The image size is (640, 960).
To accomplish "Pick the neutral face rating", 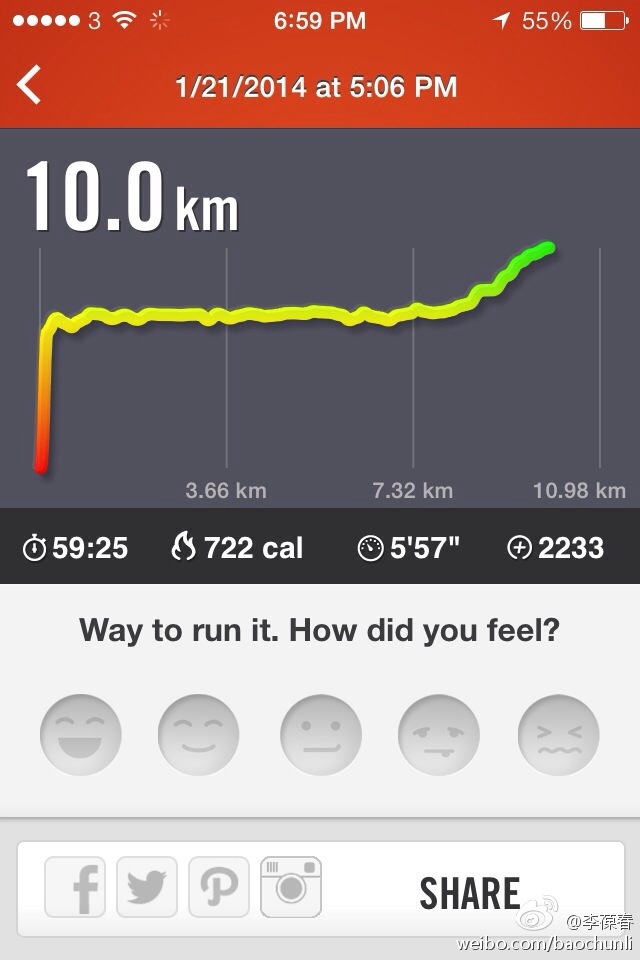I will click(x=320, y=735).
